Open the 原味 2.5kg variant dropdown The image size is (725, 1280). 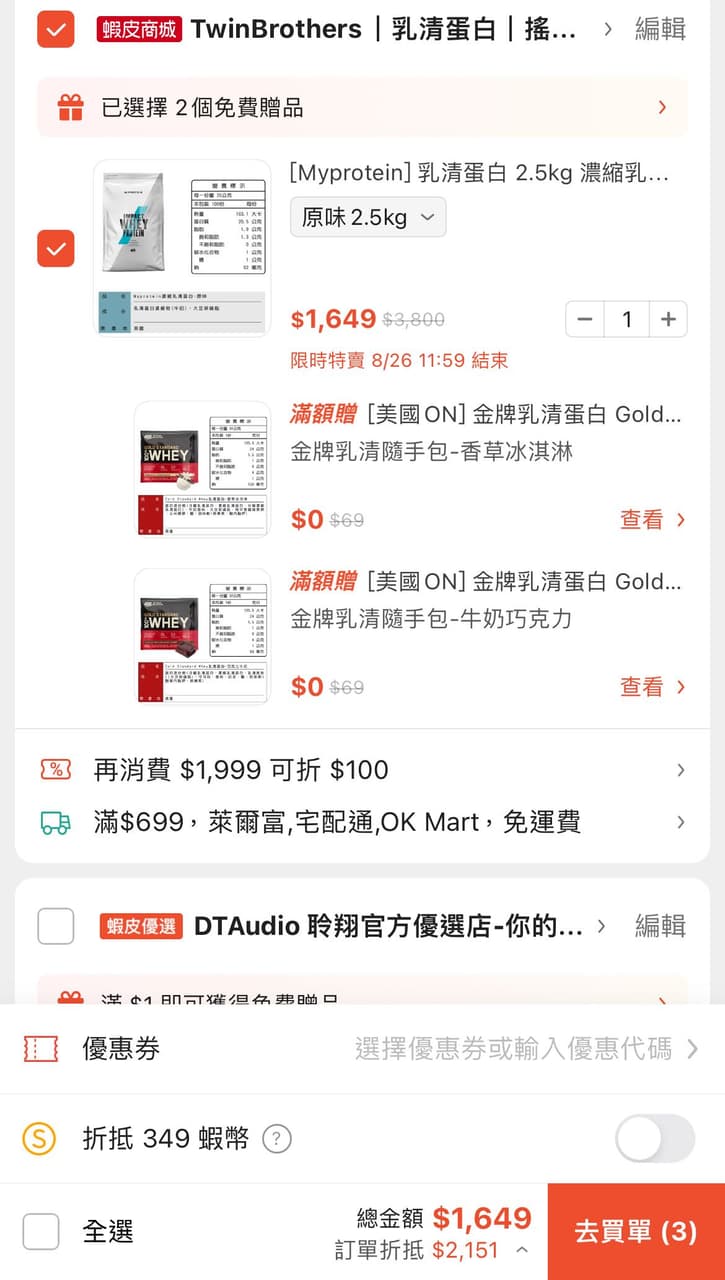pyautogui.click(x=367, y=217)
